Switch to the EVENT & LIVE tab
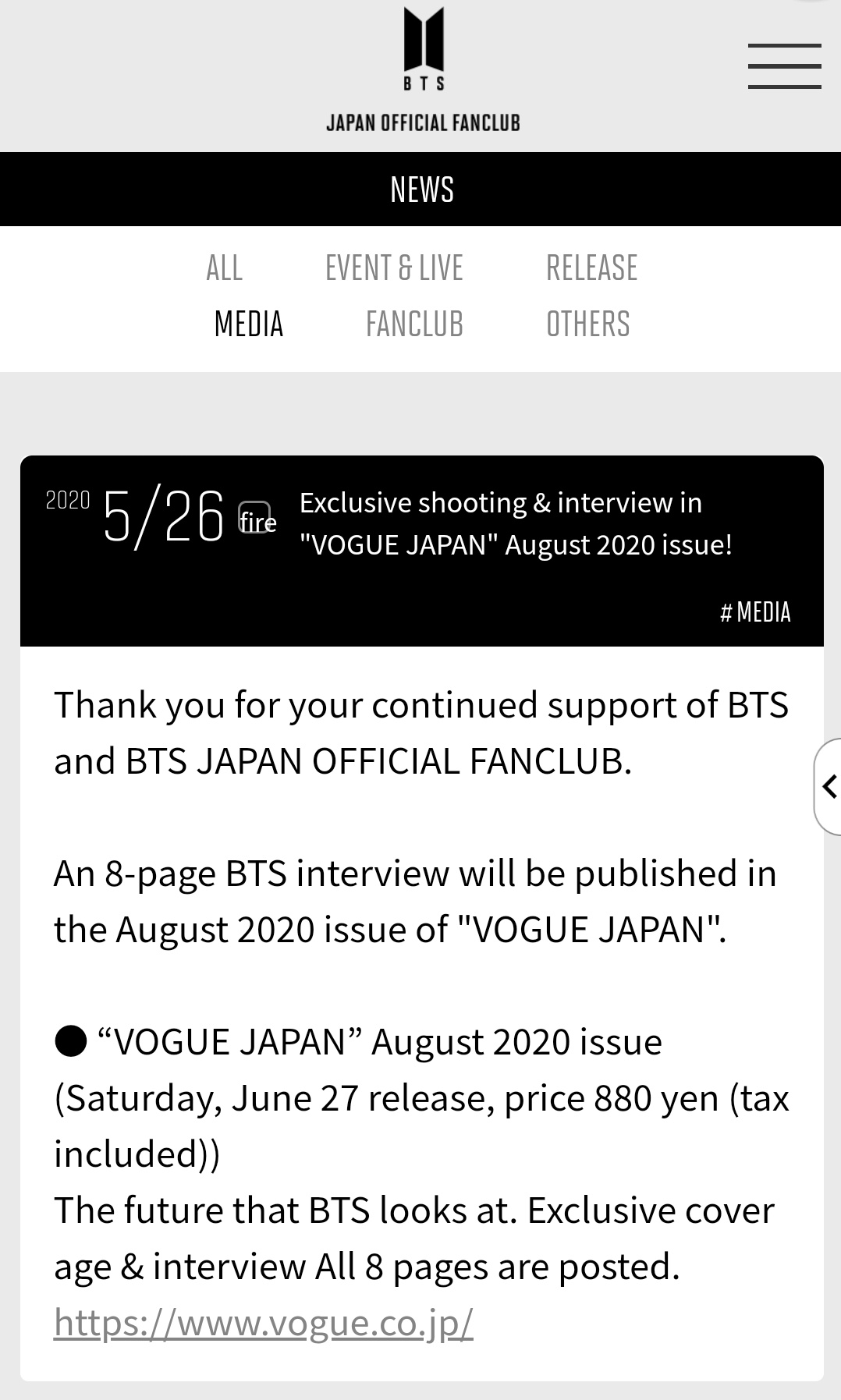The width and height of the screenshot is (841, 1400). click(394, 268)
